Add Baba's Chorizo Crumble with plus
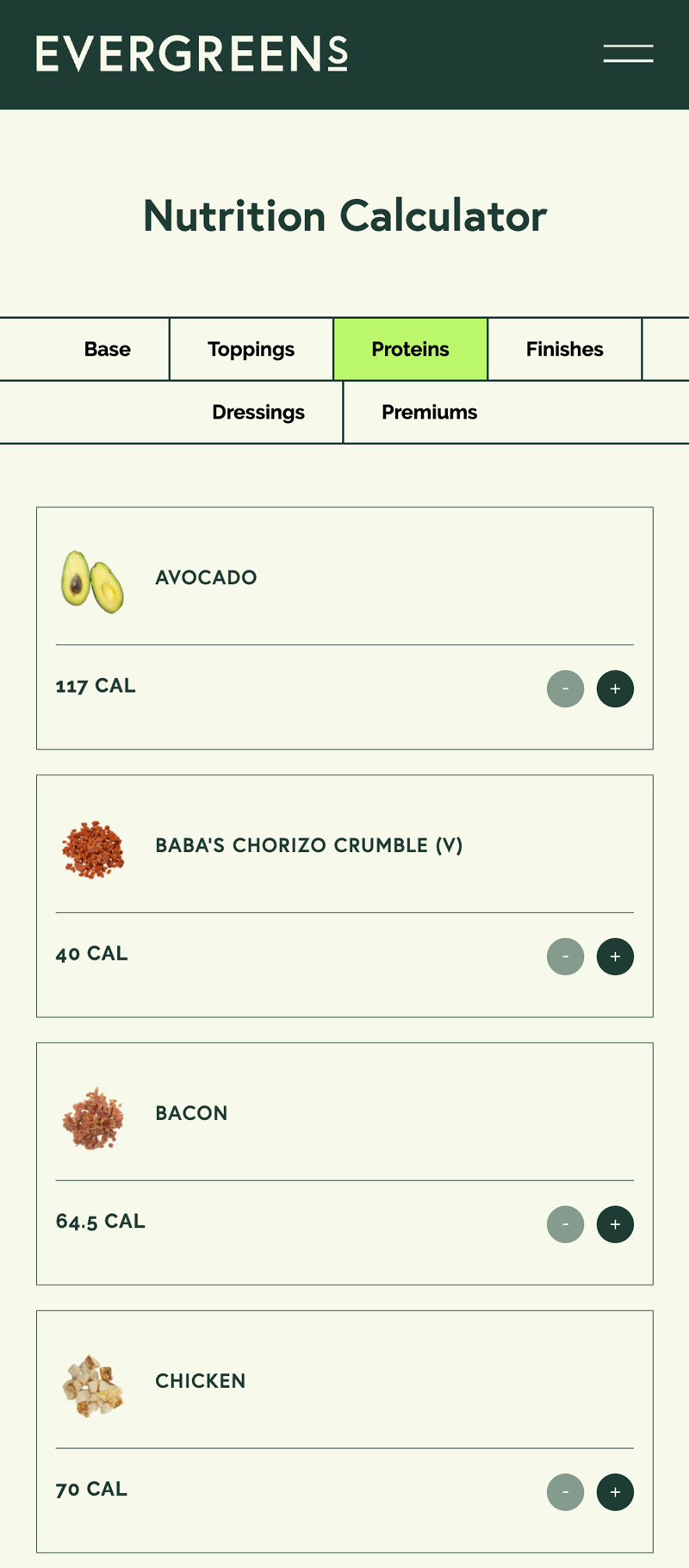 tap(615, 956)
